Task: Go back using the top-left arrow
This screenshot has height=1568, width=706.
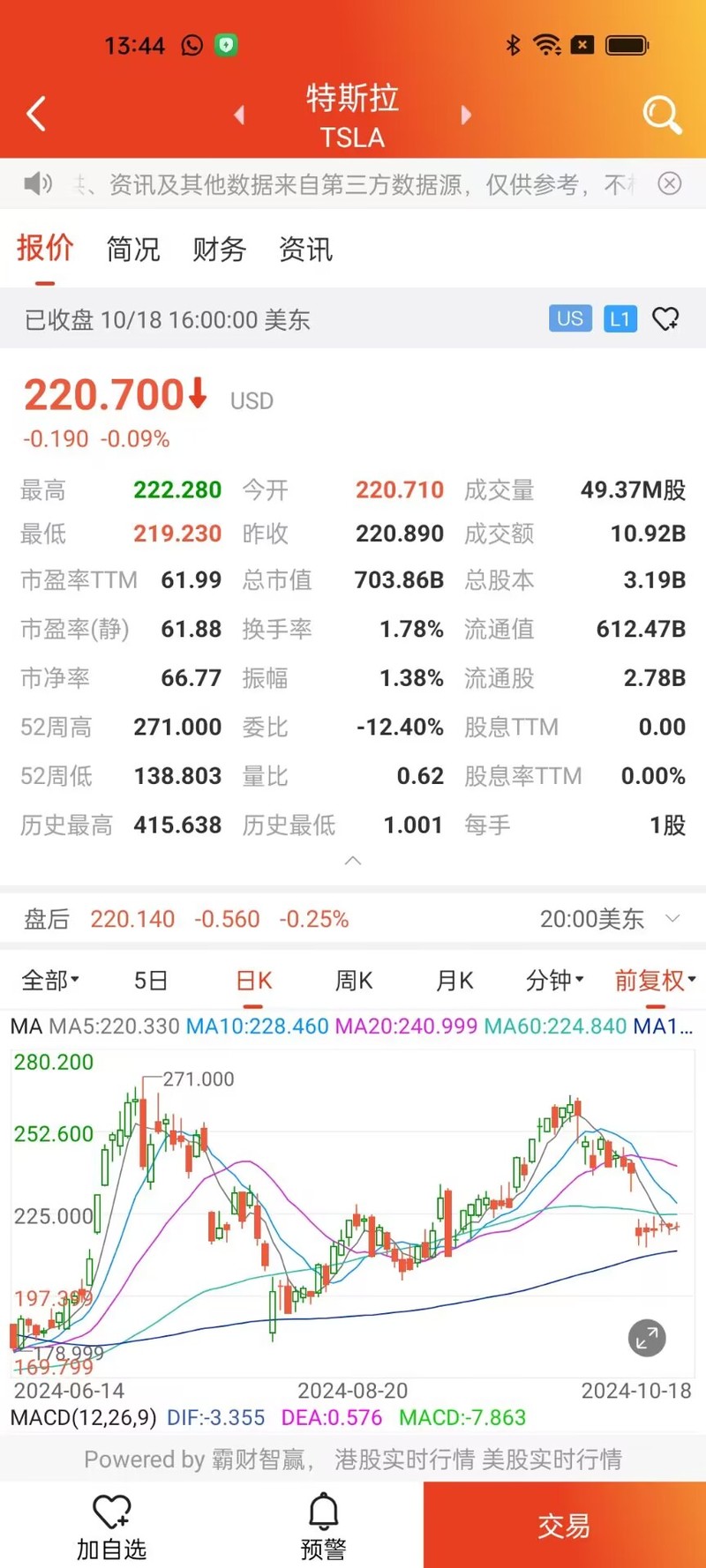Action: 36,114
